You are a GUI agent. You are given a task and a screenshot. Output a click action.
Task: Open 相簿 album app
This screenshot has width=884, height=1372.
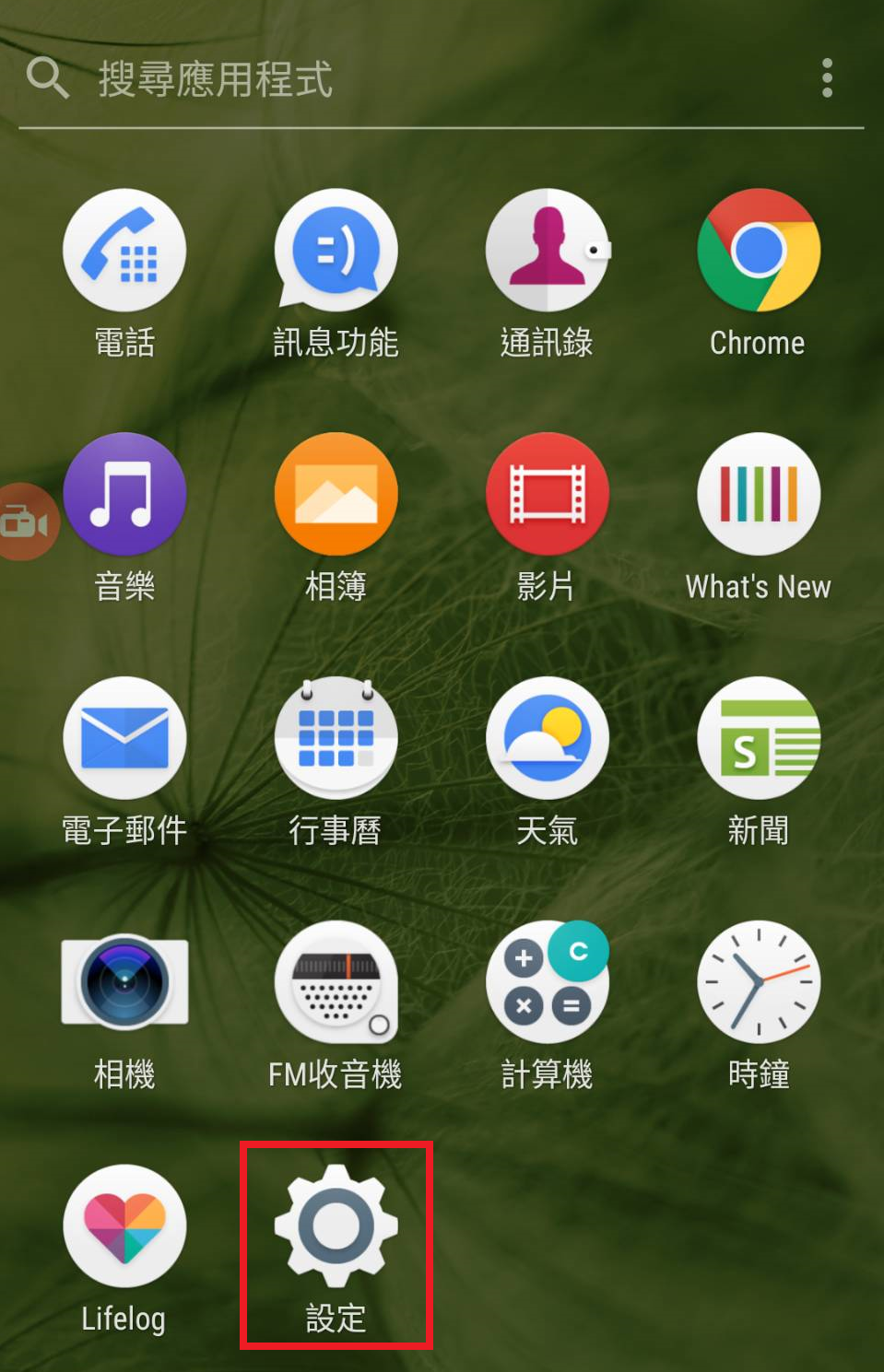click(336, 495)
